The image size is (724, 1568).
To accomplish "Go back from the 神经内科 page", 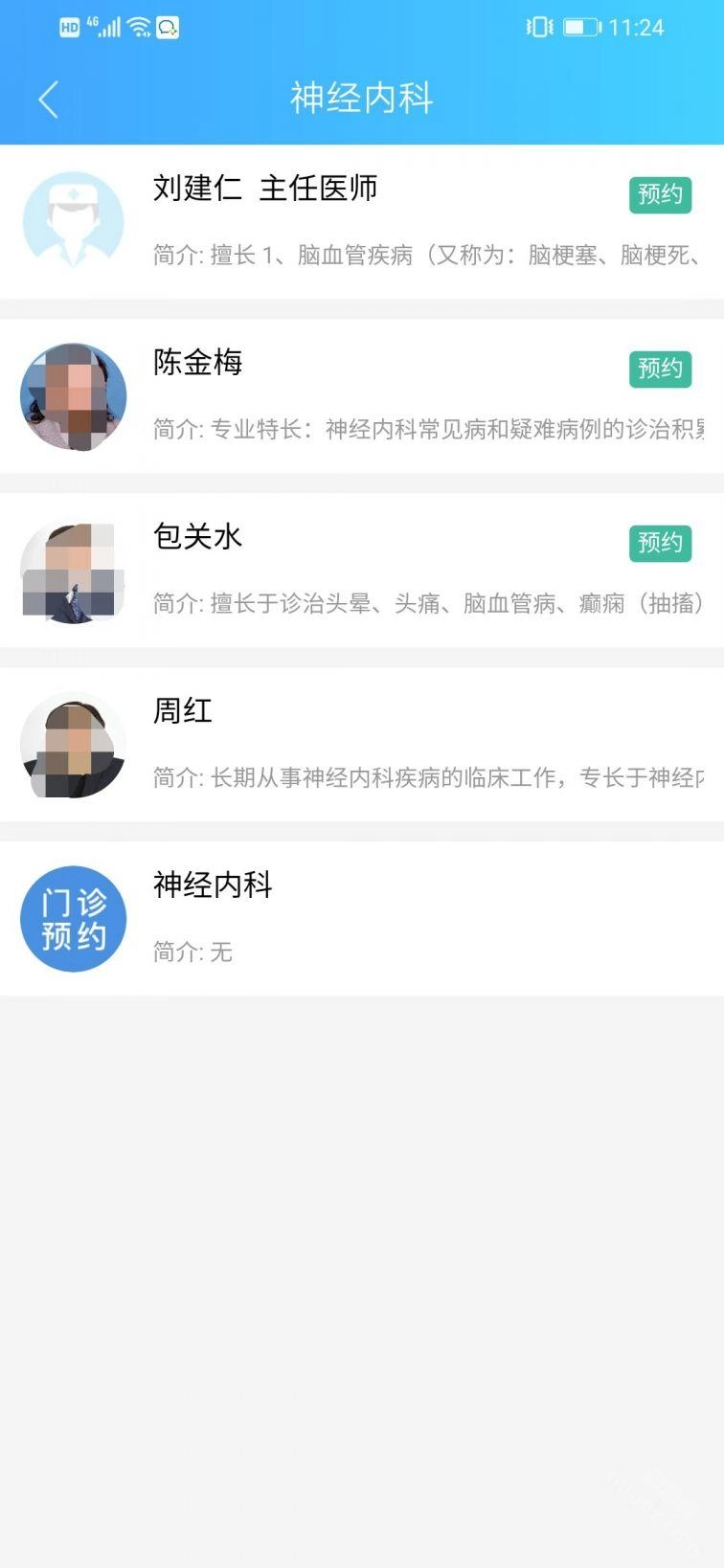I will 48,100.
